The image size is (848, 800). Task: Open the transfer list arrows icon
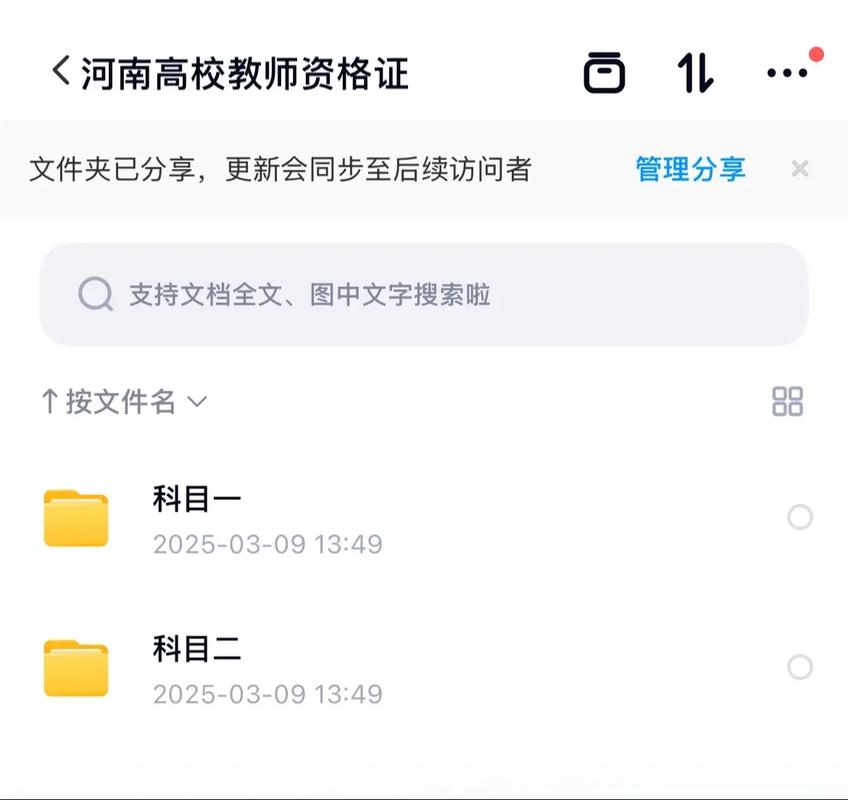(695, 73)
